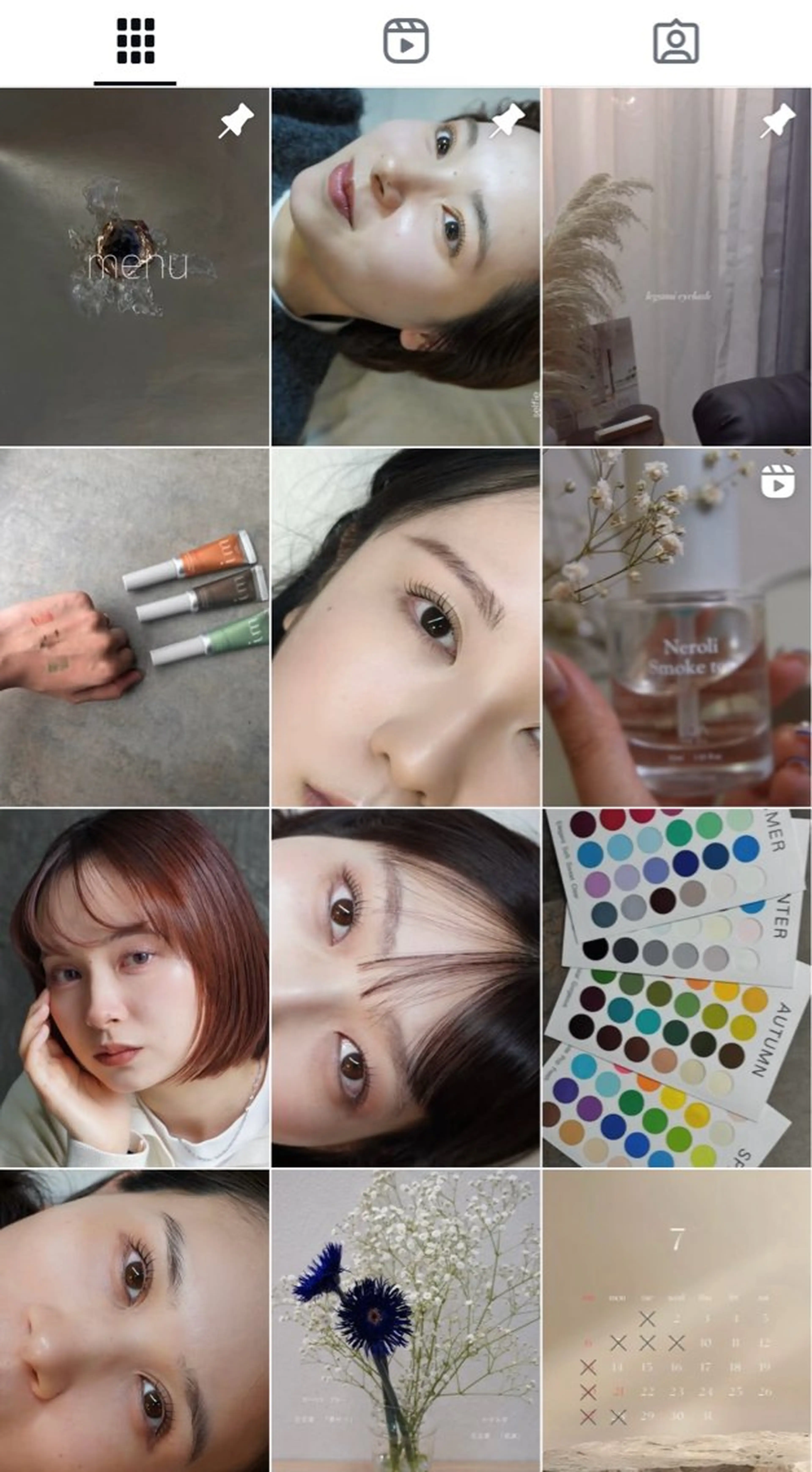The width and height of the screenshot is (812, 1472).
Task: Open the pinned 'menu' post
Action: pos(134,267)
